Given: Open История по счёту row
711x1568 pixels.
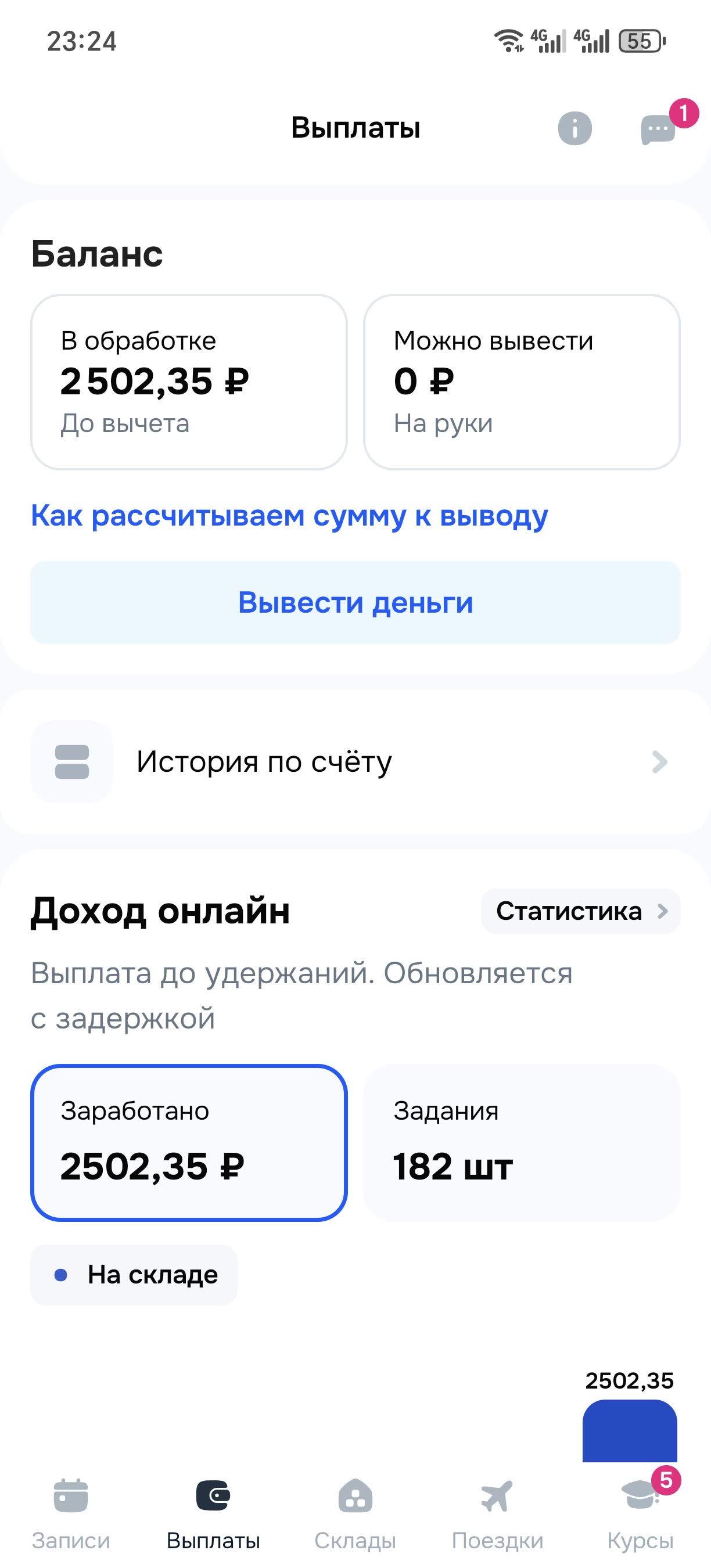Looking at the screenshot, I should (355, 761).
